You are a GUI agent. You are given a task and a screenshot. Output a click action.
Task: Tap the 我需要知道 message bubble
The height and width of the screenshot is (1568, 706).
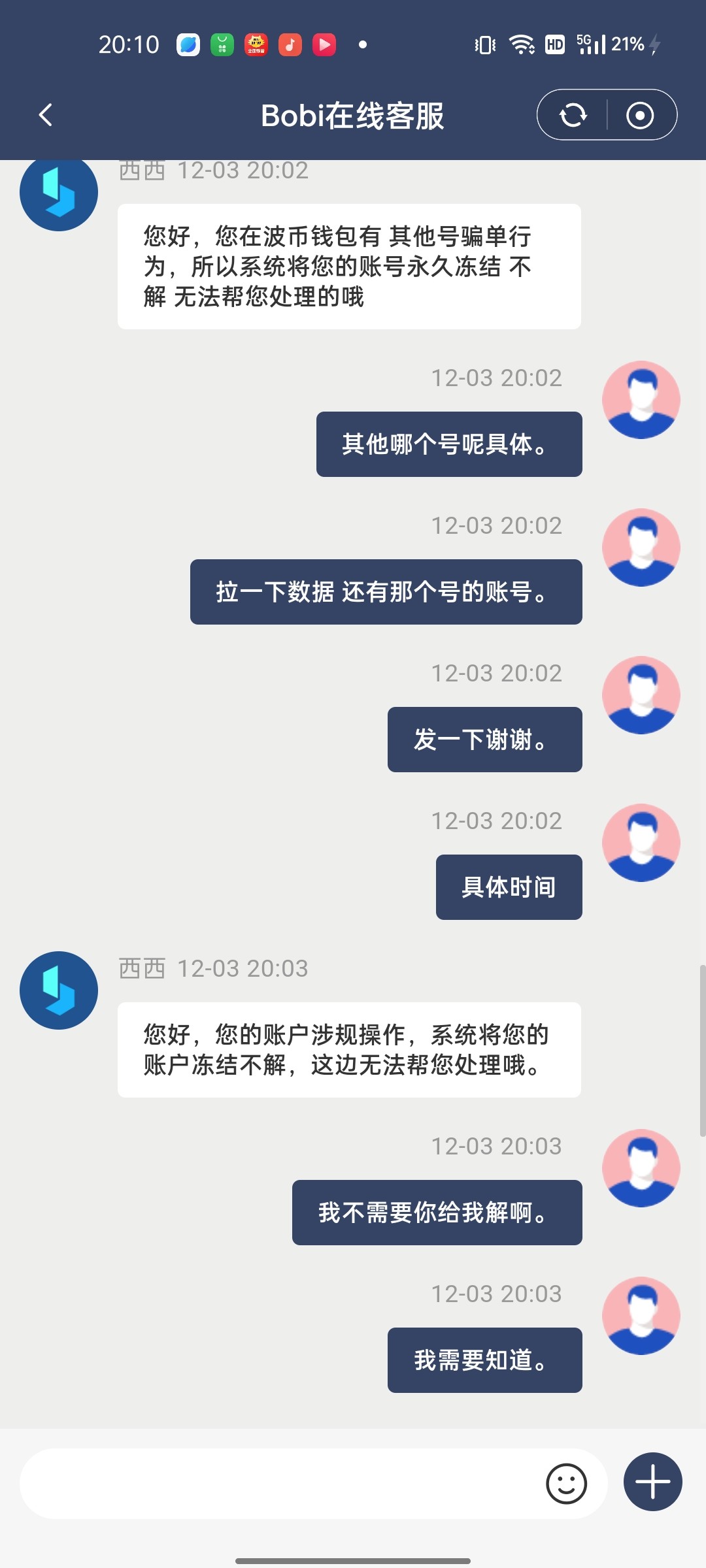pyautogui.click(x=485, y=1360)
